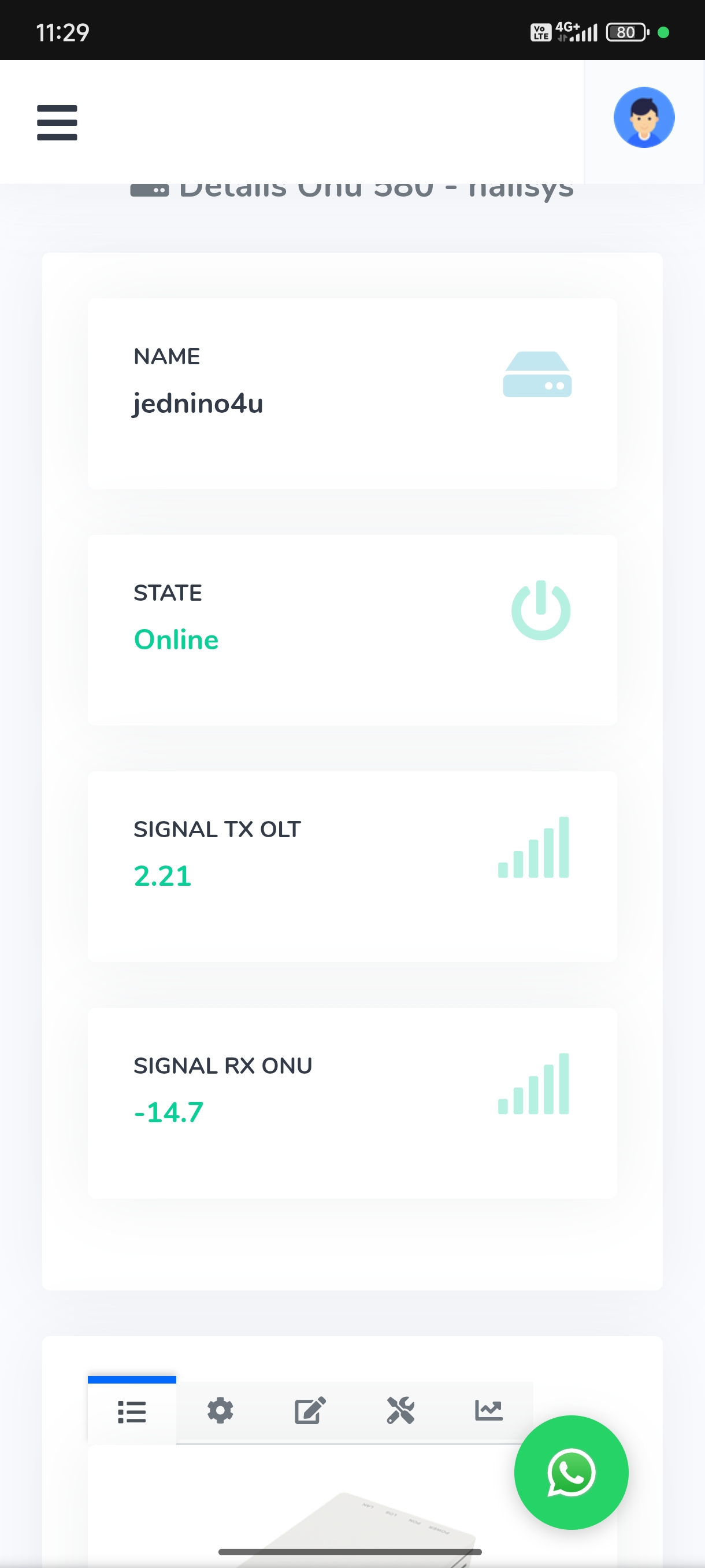
Task: Switch to the gear settings tab
Action: (x=220, y=1410)
